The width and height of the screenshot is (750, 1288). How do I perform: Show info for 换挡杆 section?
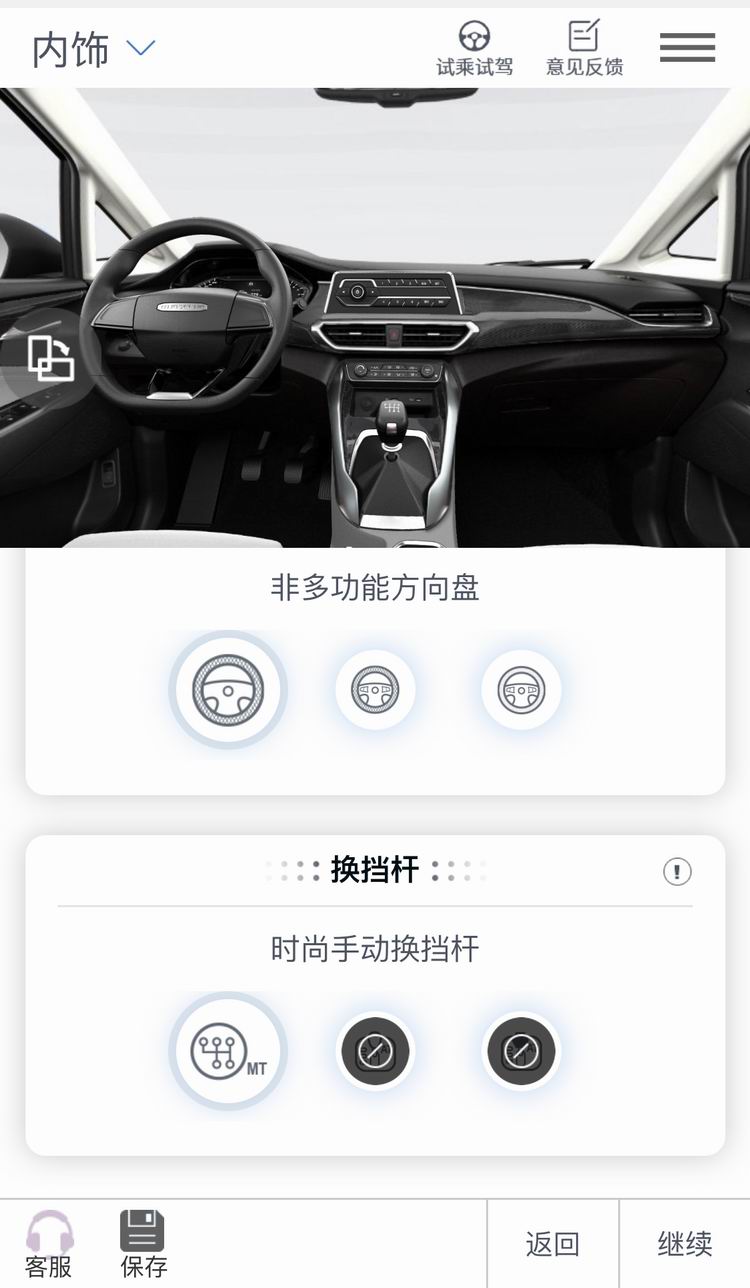coord(677,871)
